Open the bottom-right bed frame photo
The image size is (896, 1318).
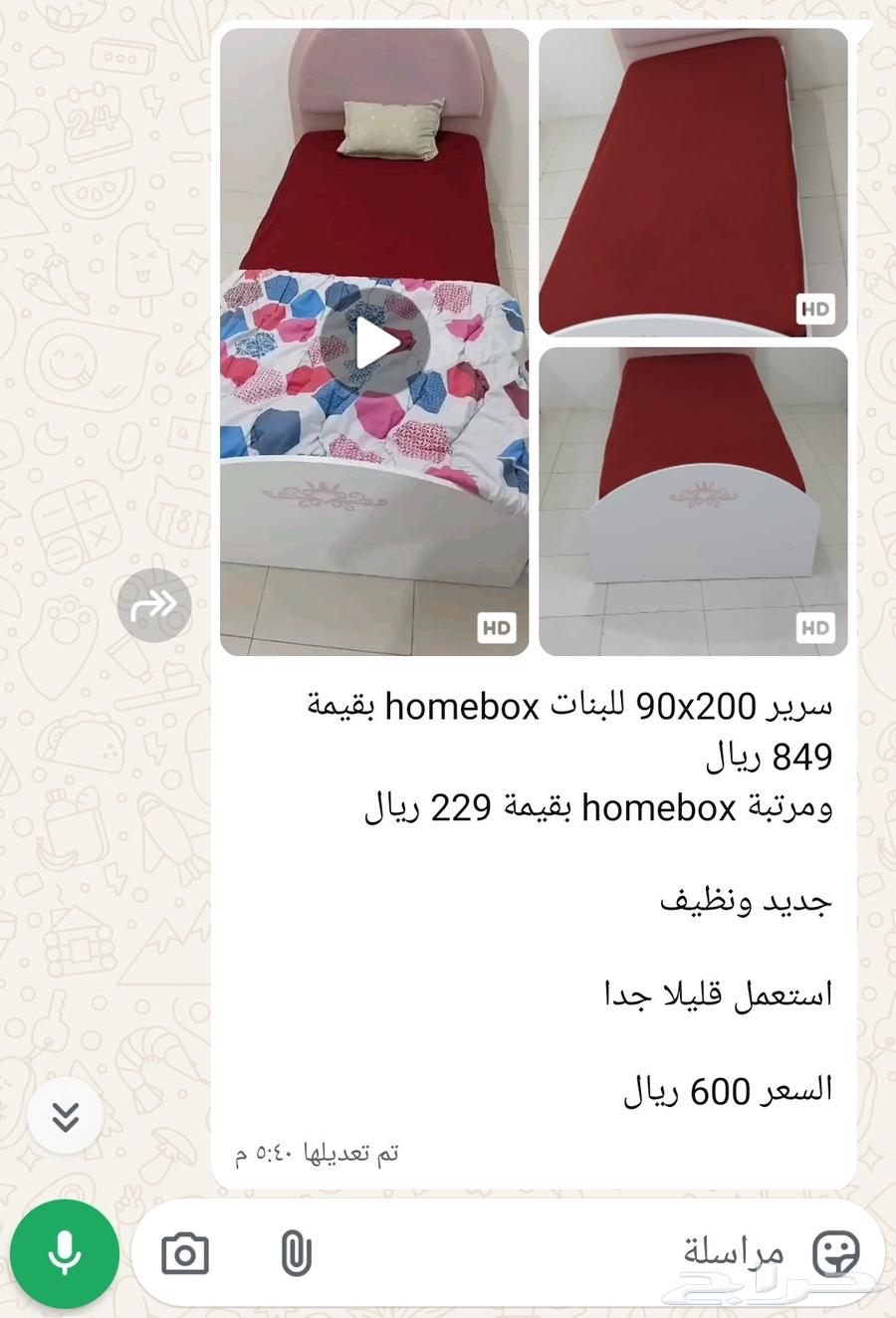[692, 498]
